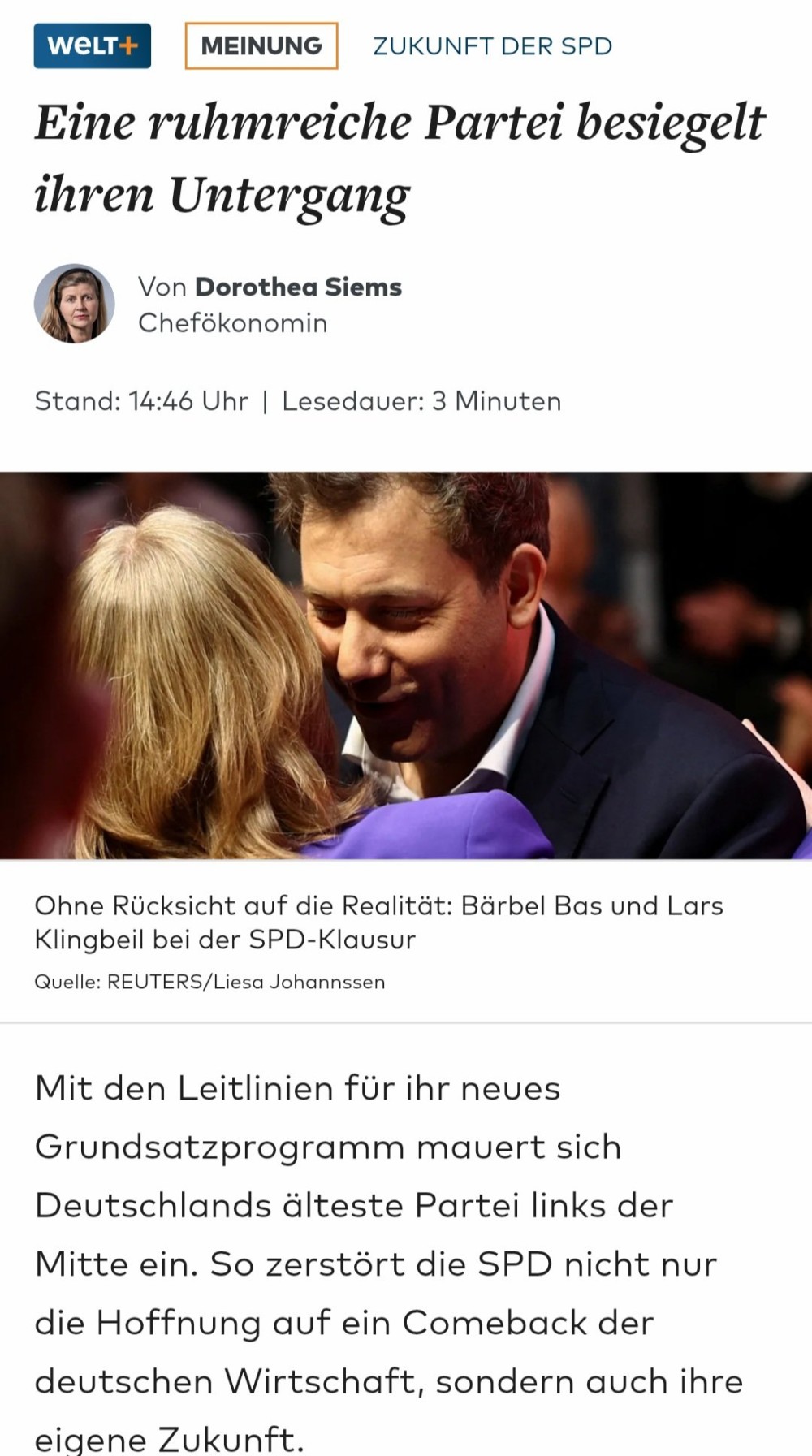The image size is (812, 1456).
Task: Tap the WELT+ badge
Action: [x=92, y=45]
